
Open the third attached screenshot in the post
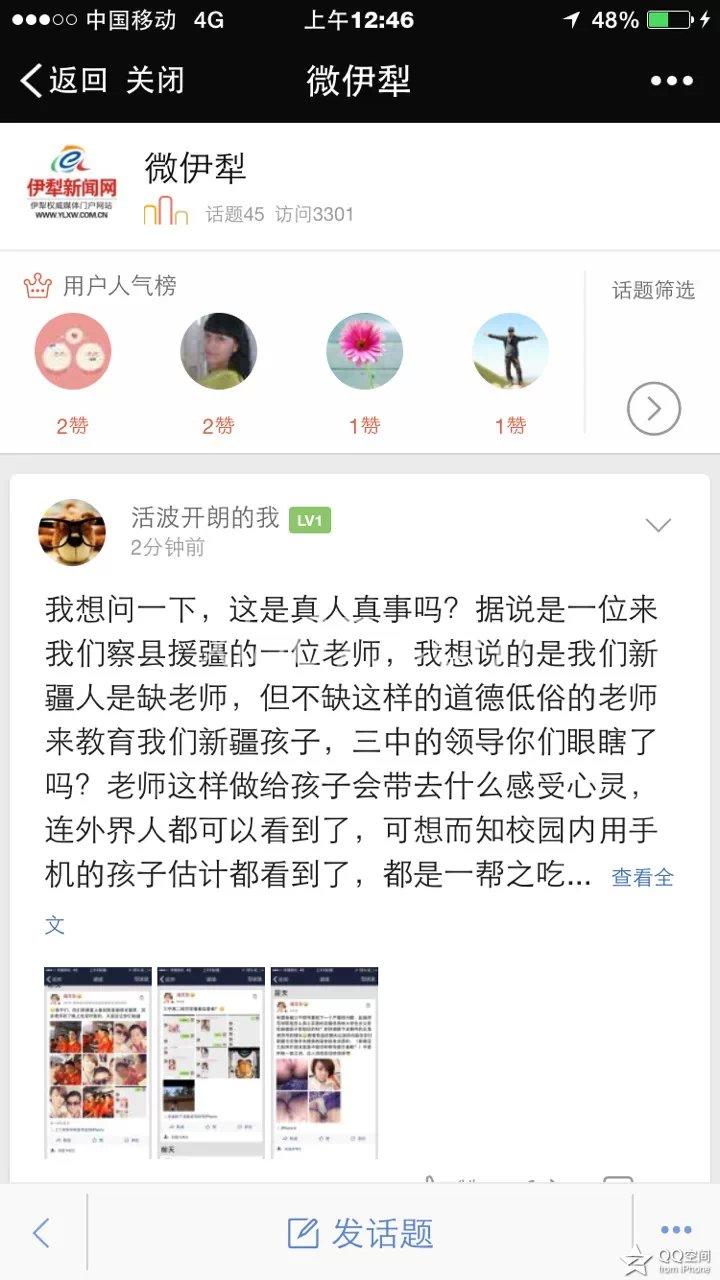click(324, 1062)
